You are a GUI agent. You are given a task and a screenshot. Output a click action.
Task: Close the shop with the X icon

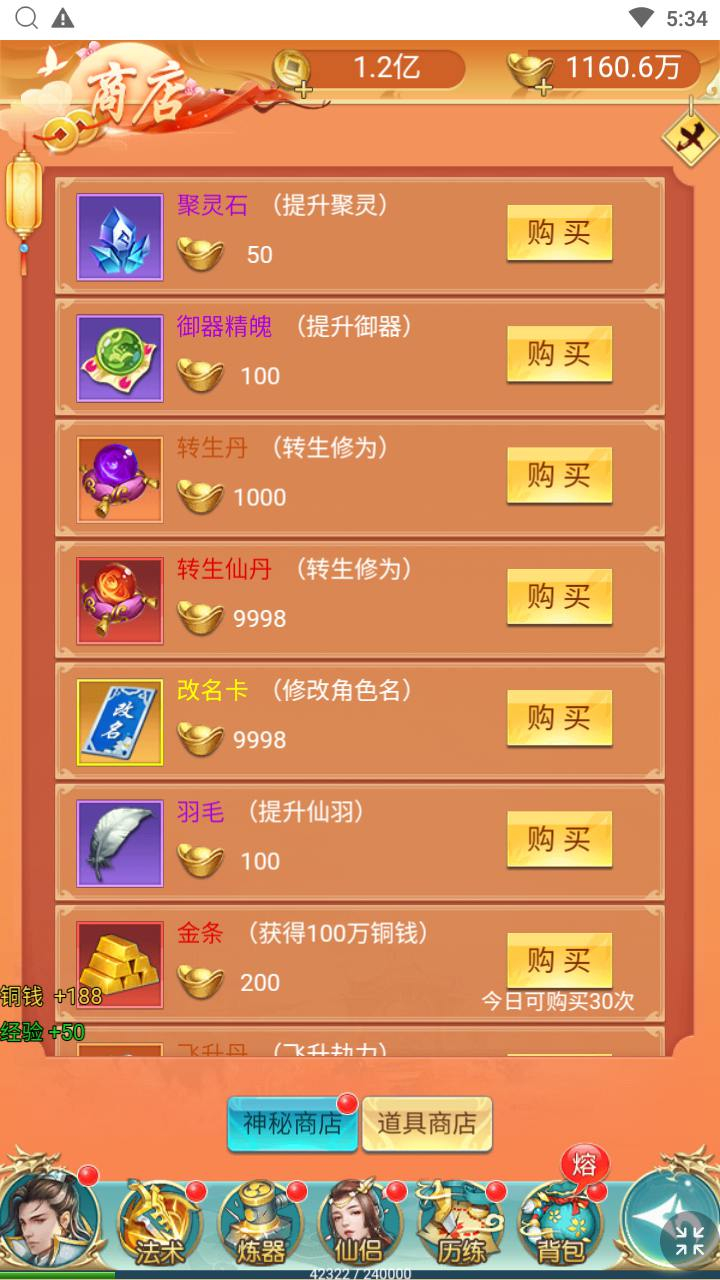[689, 138]
